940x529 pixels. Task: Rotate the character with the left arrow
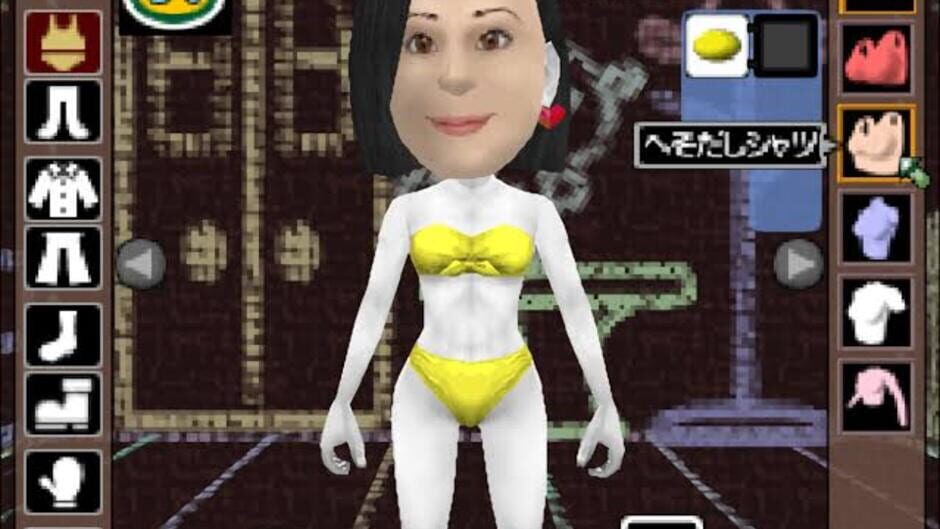tap(141, 265)
